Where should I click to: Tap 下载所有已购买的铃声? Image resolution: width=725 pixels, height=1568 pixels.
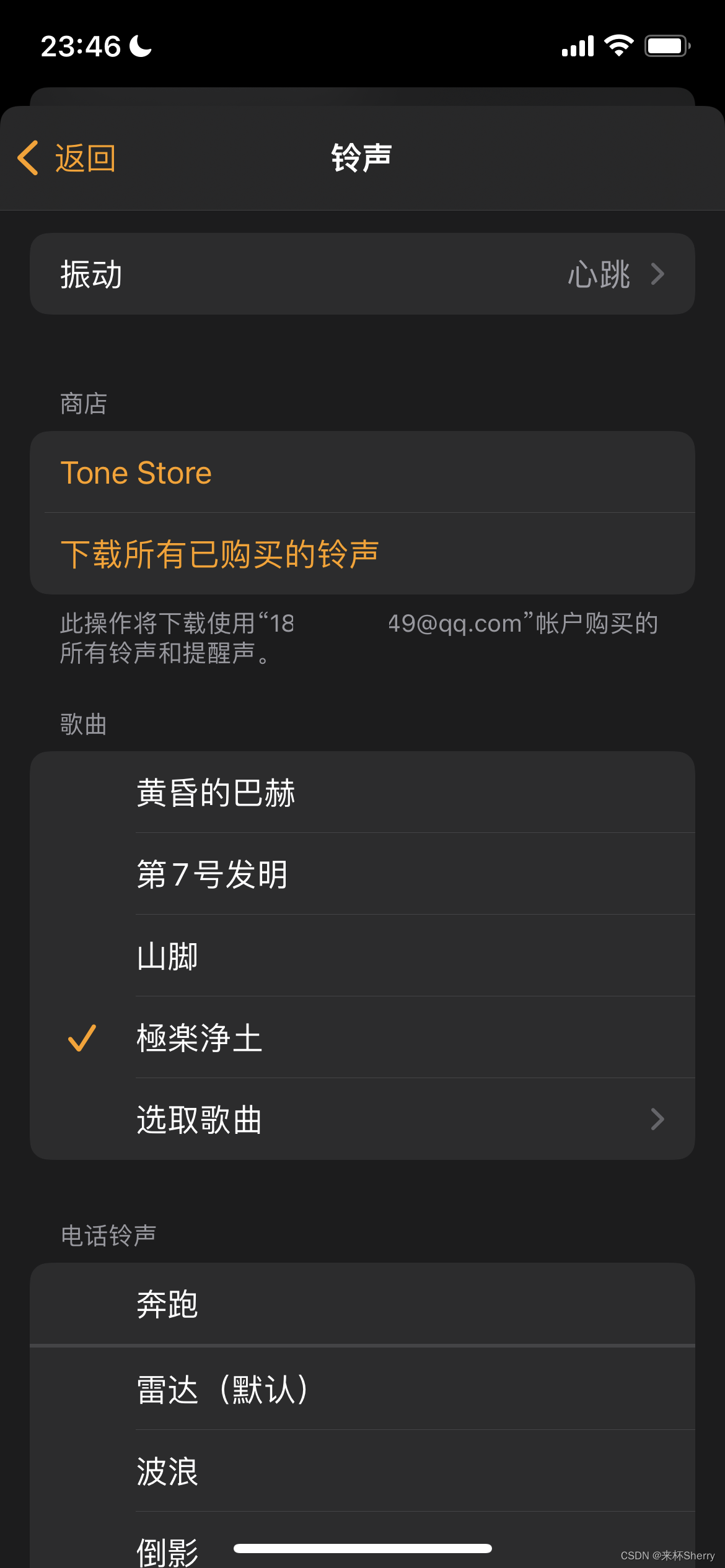(362, 554)
